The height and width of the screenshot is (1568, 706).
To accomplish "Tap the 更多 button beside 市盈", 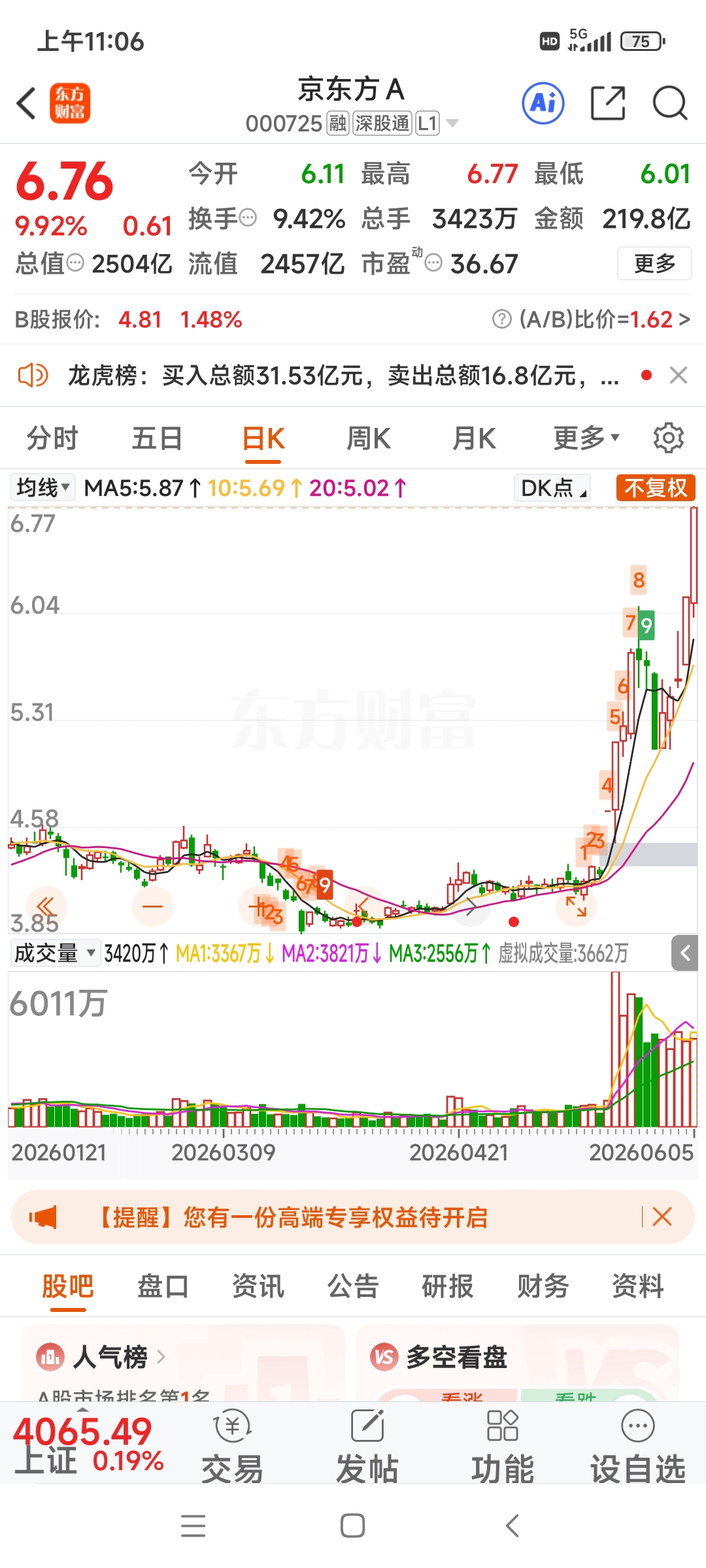I will click(654, 263).
